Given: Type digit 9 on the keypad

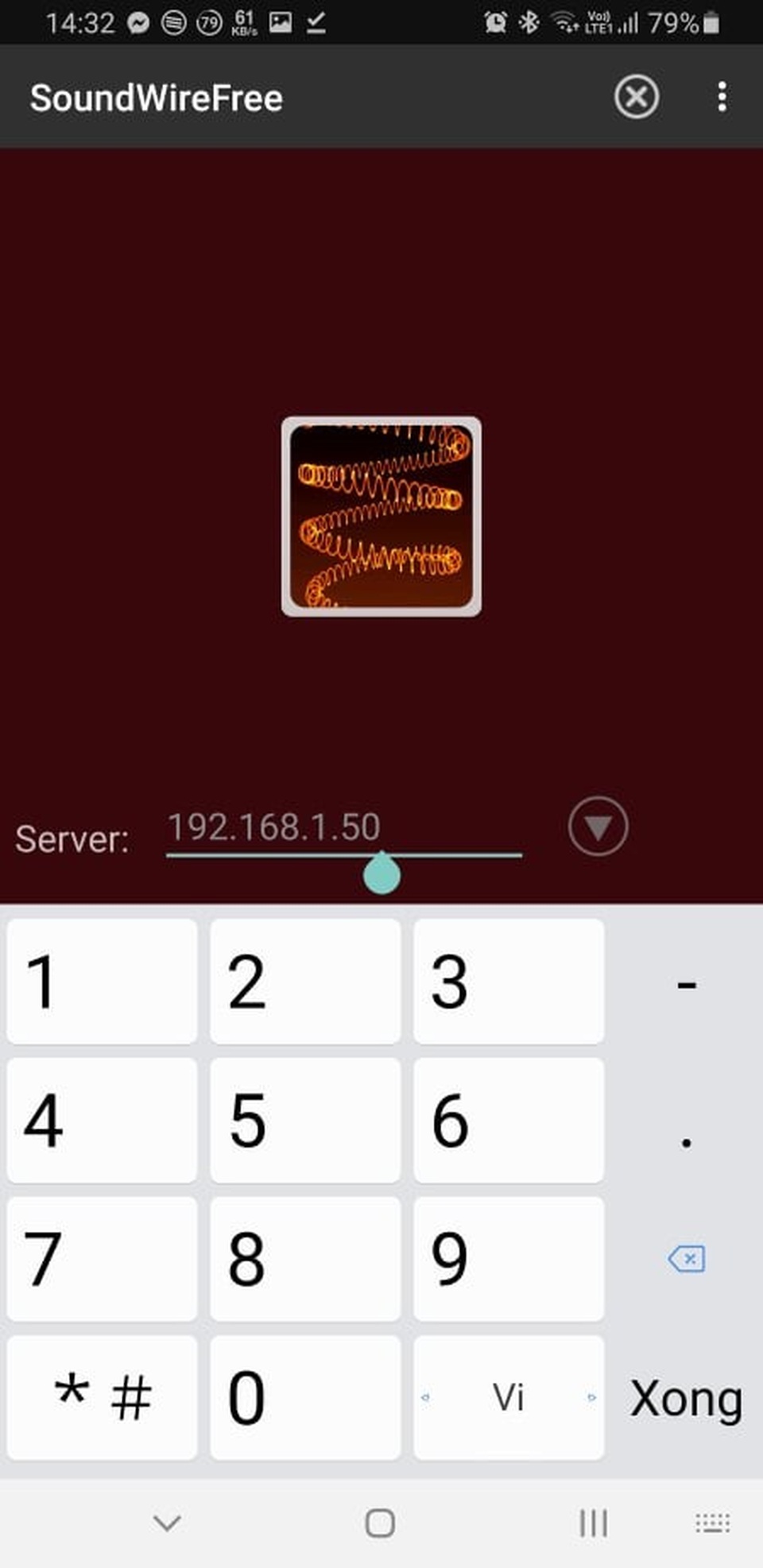Looking at the screenshot, I should pos(509,1258).
